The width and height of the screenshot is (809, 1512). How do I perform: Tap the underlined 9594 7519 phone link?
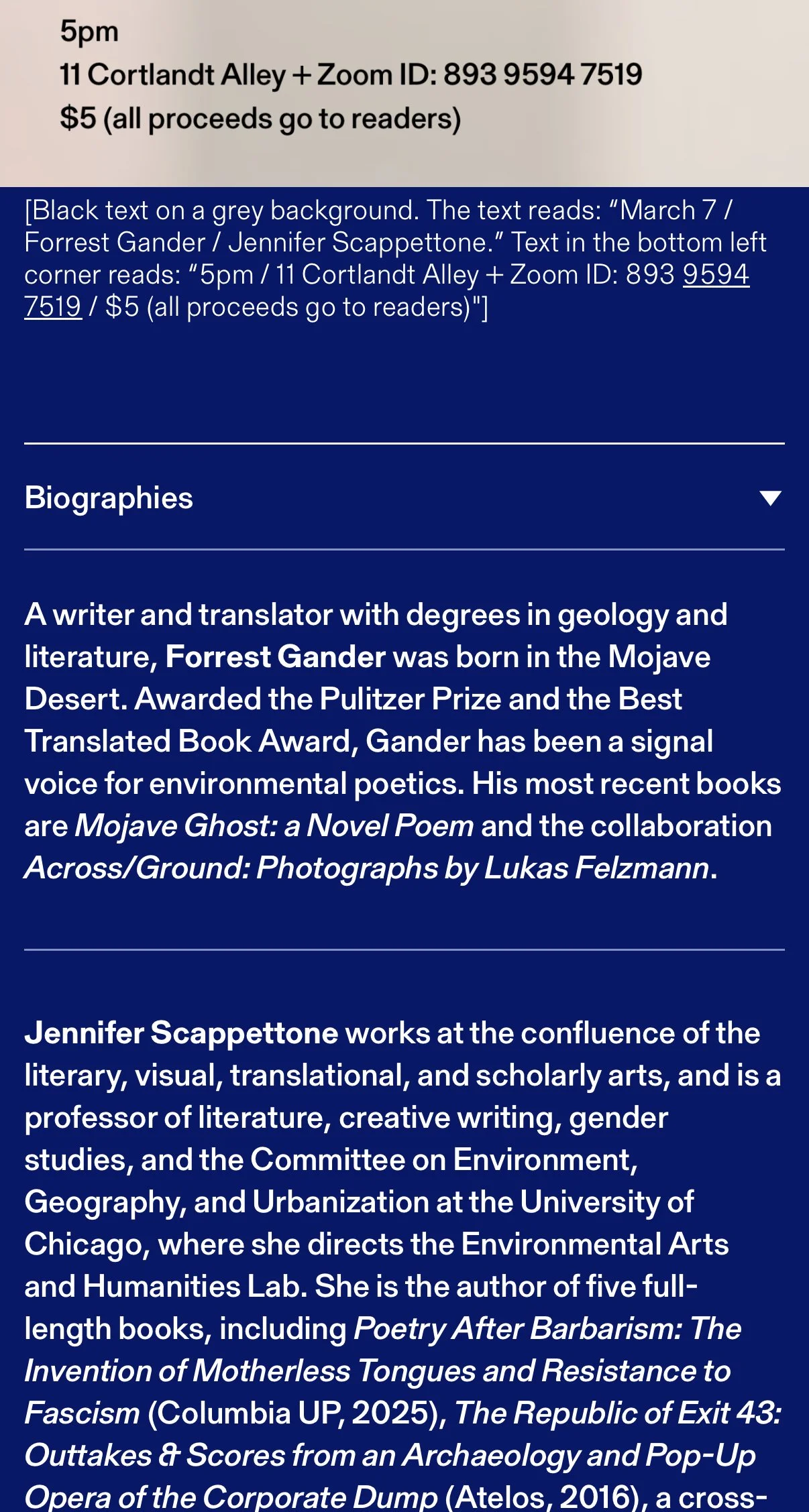[x=715, y=275]
